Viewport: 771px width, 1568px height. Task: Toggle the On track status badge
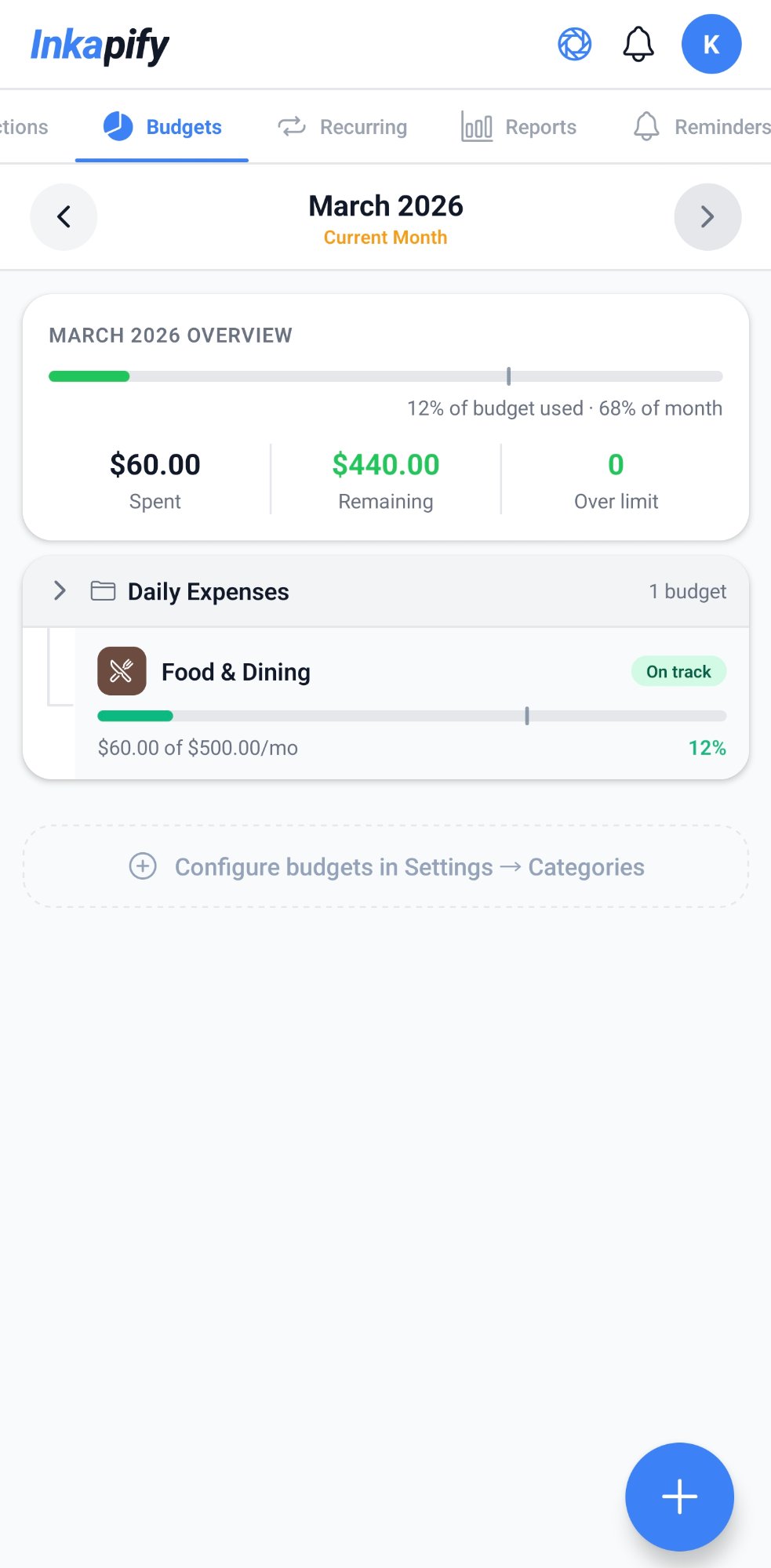[x=678, y=671]
